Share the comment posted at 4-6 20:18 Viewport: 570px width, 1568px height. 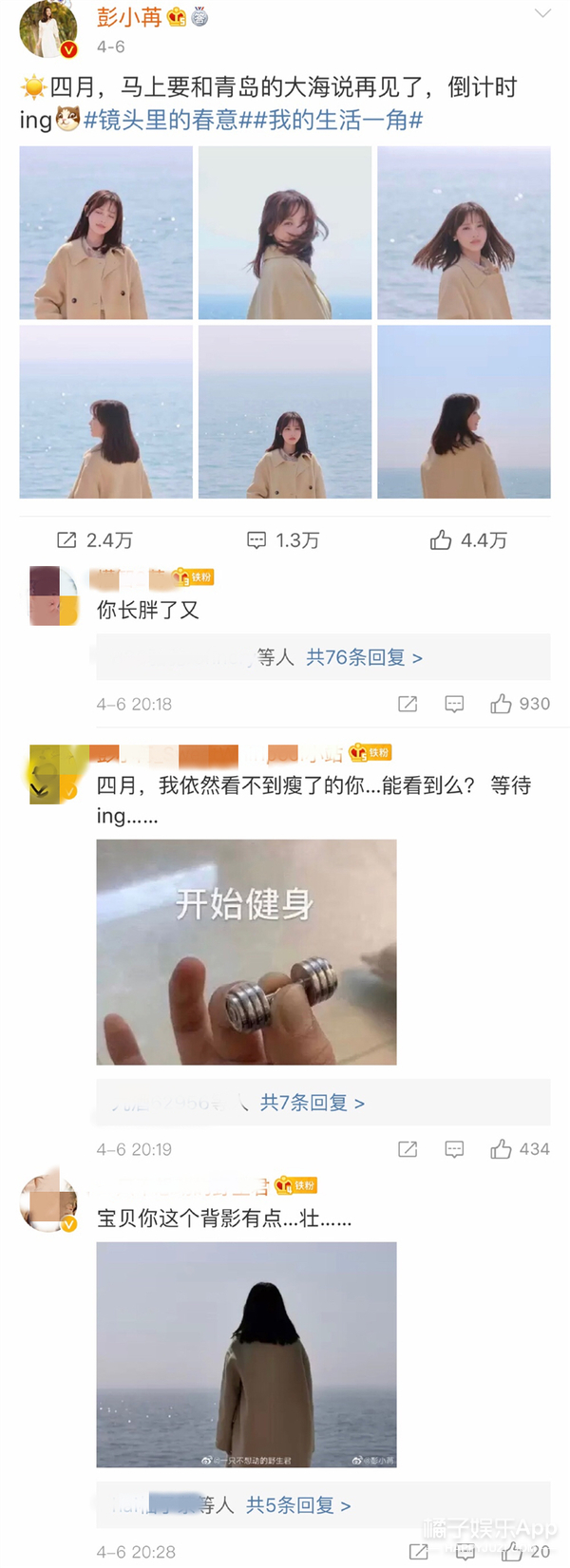point(408,704)
